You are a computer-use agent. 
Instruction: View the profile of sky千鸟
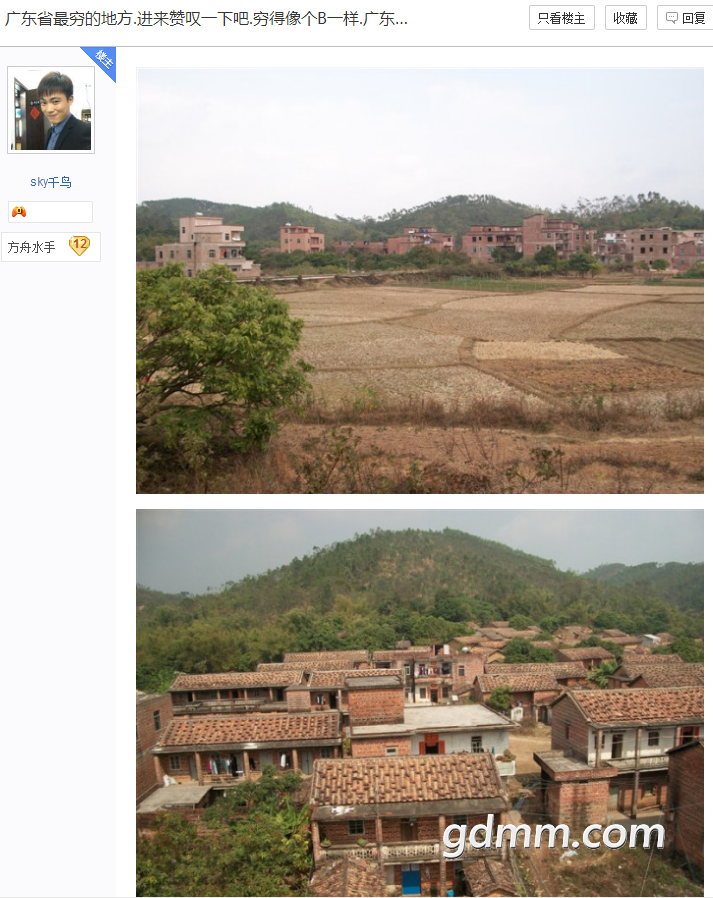pyautogui.click(x=51, y=182)
